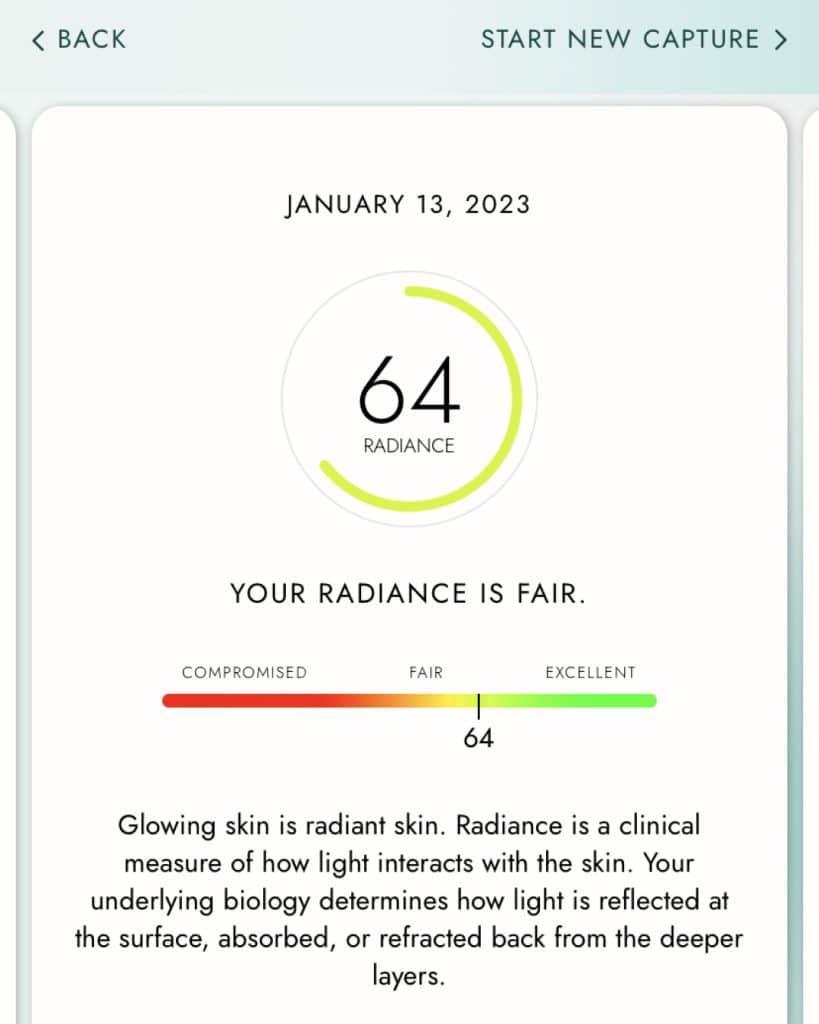Click the JANUARY 13, 2023 date heading

point(408,204)
